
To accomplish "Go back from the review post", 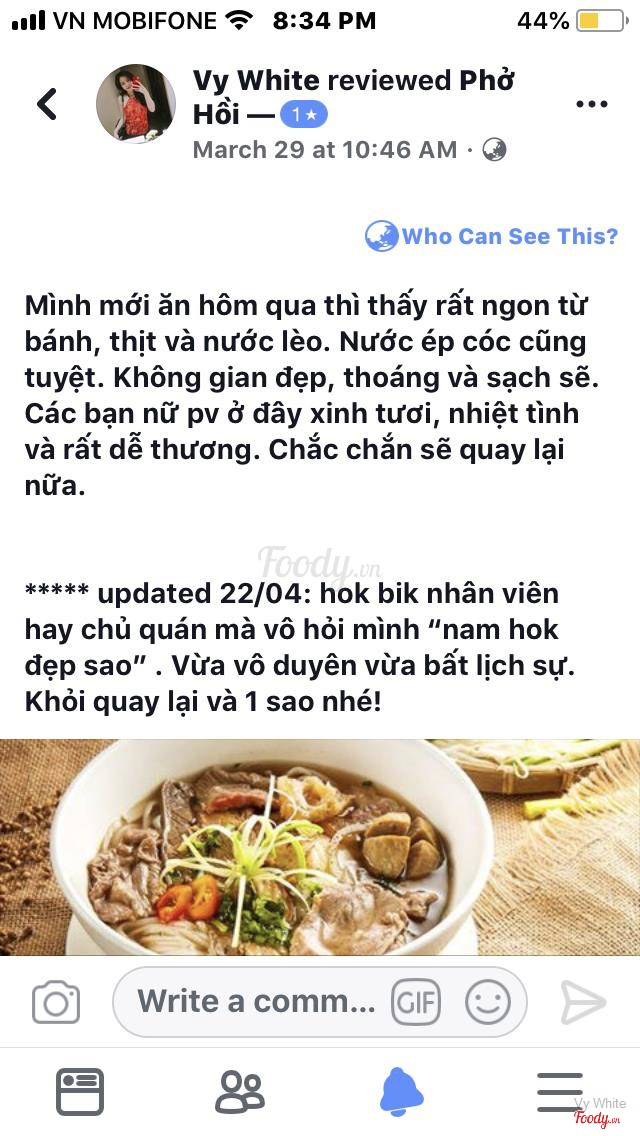I will pyautogui.click(x=47, y=104).
